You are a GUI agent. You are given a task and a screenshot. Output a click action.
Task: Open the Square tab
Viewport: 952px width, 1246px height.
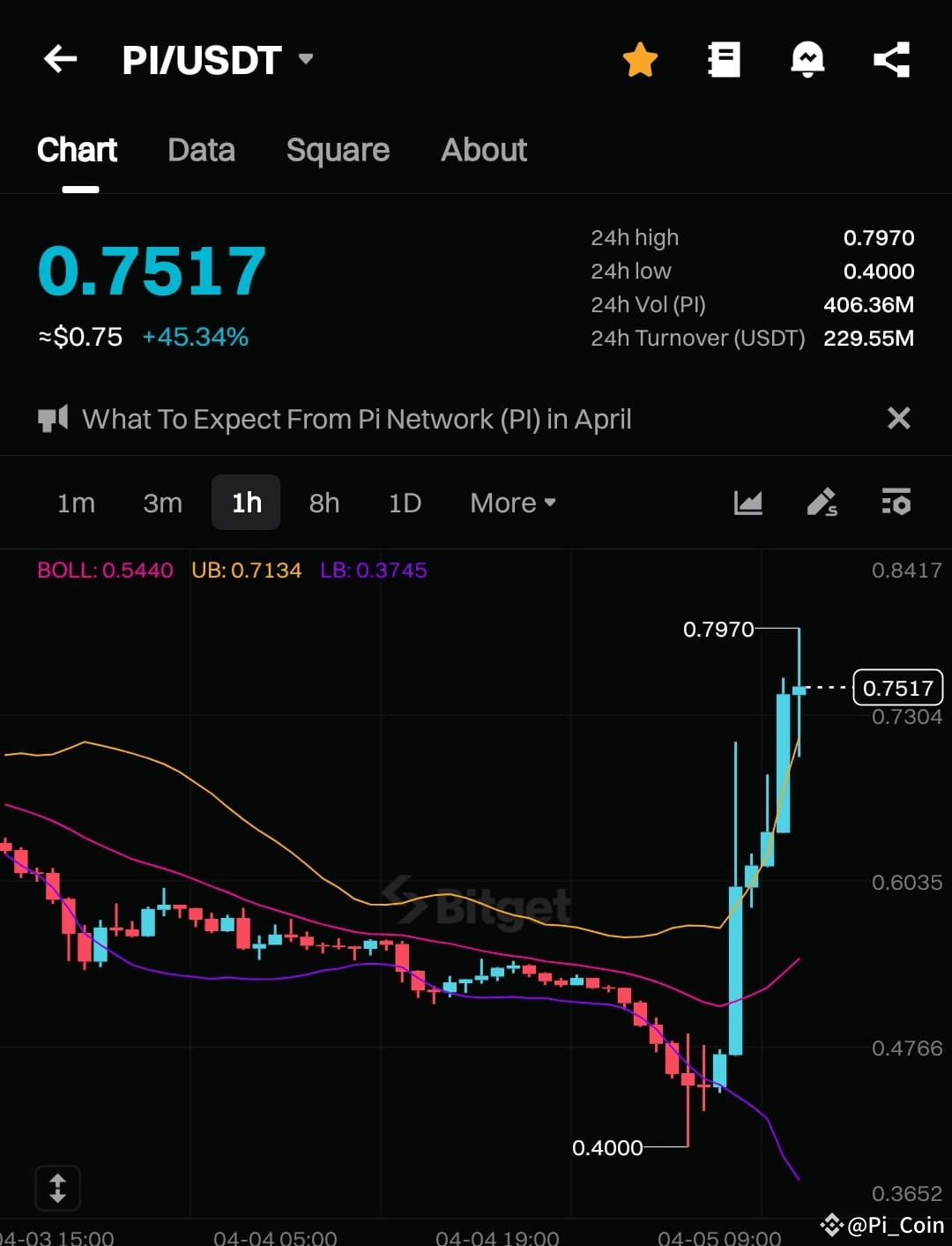[338, 150]
